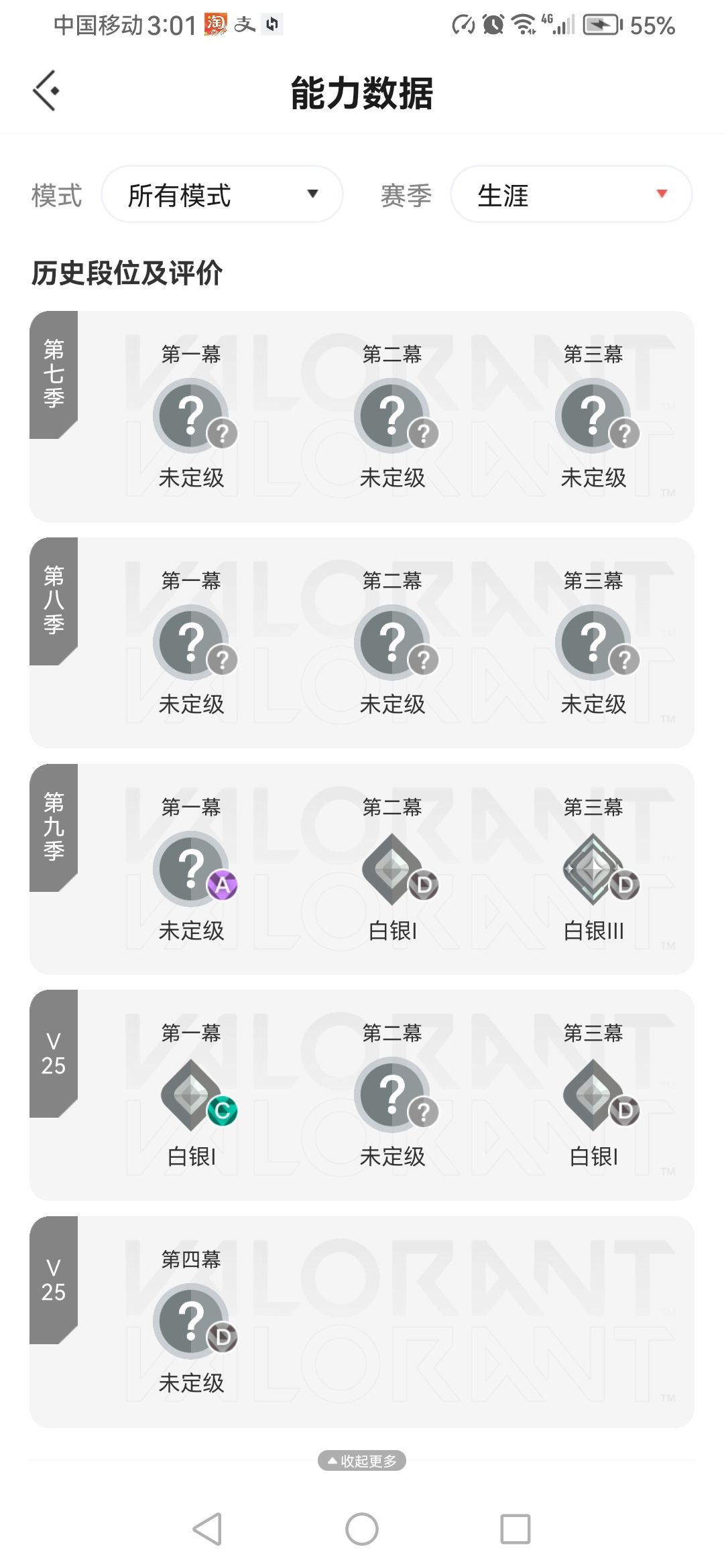Screen dimensions: 724x1568
Task: Open the 所有模式 mode dropdown
Action: (x=222, y=194)
